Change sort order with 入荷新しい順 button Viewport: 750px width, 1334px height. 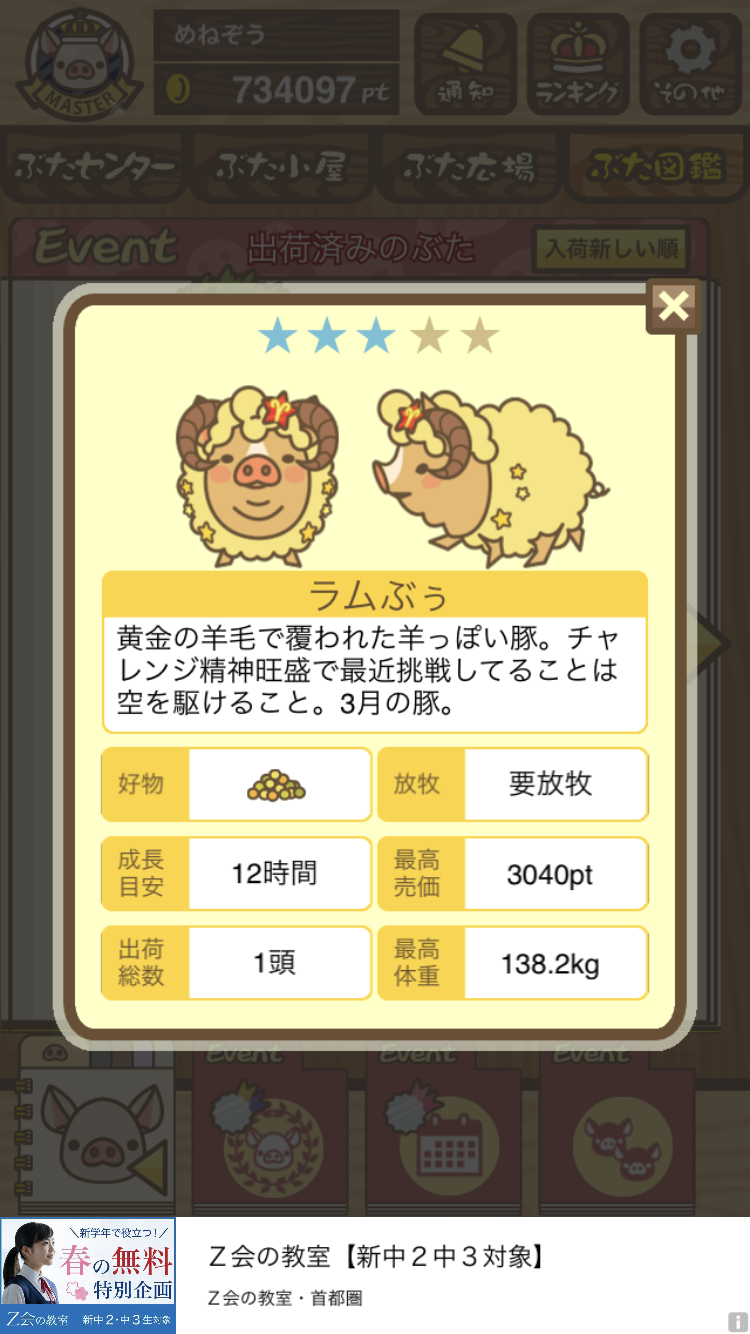pyautogui.click(x=612, y=249)
